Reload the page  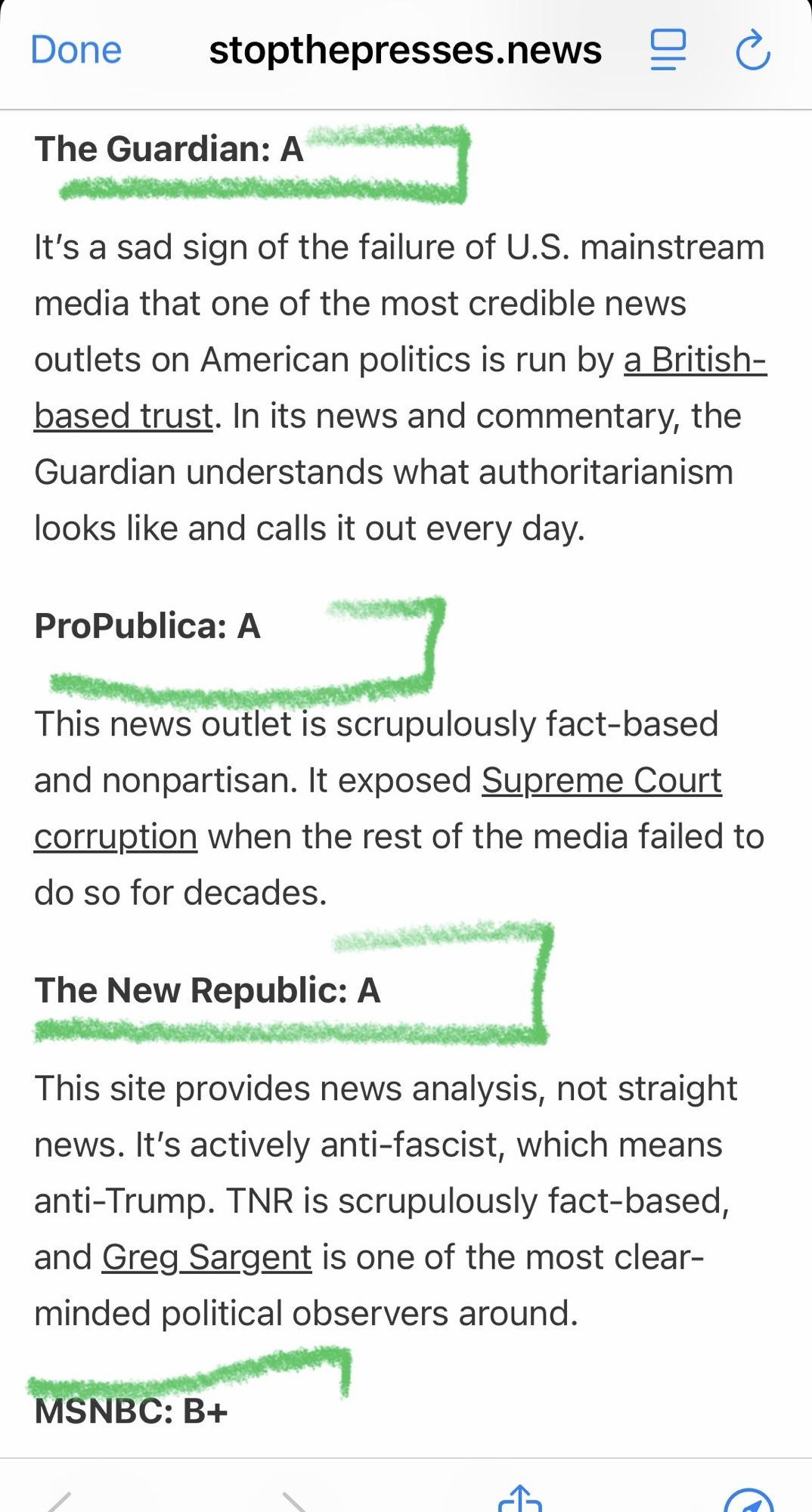752,51
